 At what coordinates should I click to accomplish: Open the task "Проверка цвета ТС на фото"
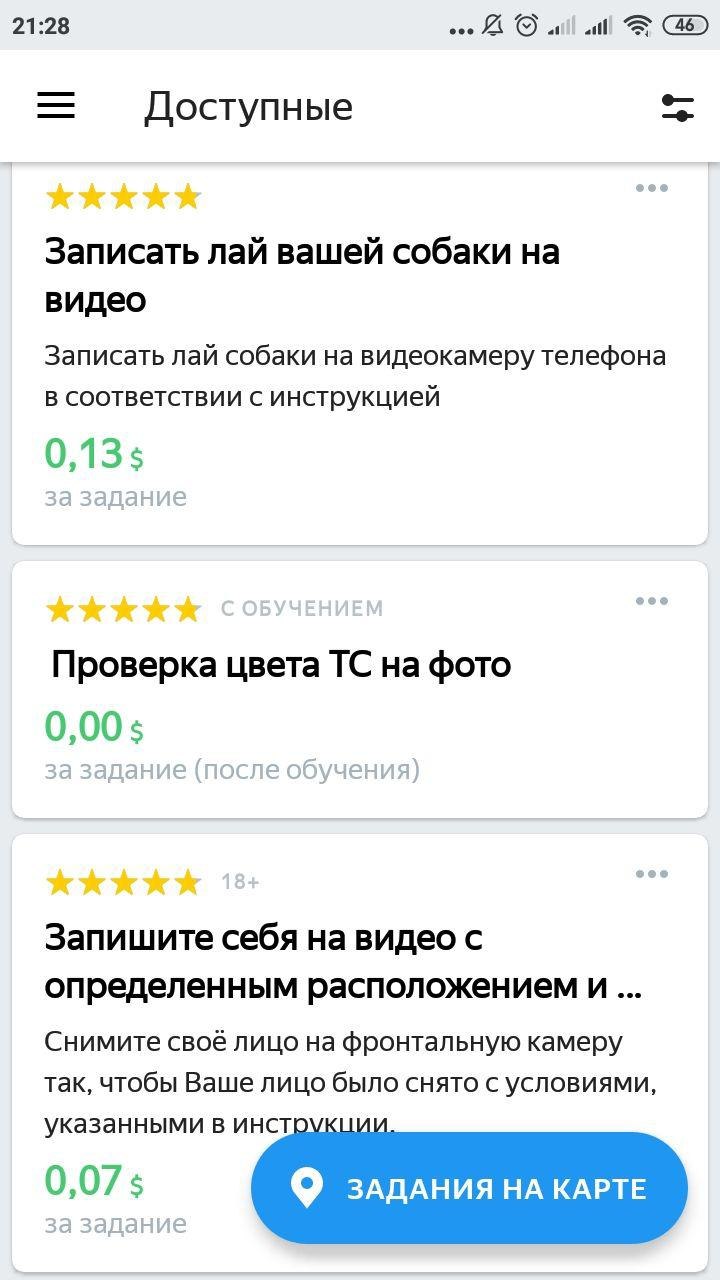click(281, 665)
